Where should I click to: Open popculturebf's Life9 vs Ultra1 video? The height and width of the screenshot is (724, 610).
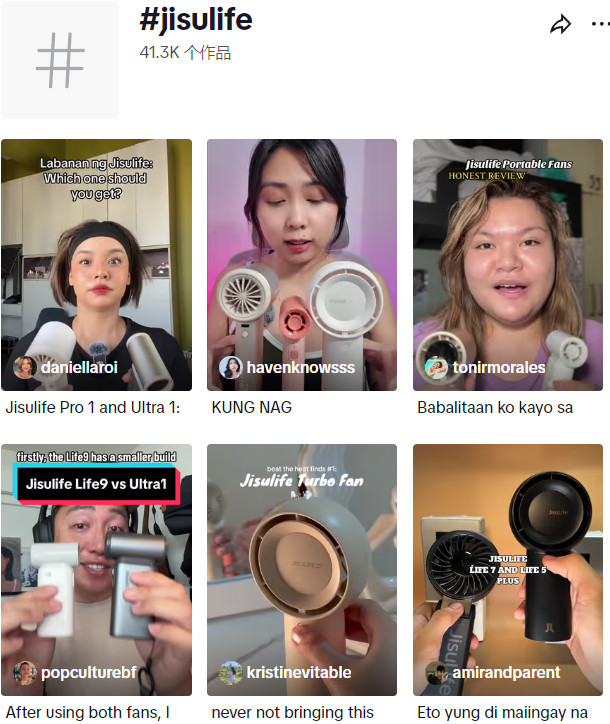click(x=97, y=569)
